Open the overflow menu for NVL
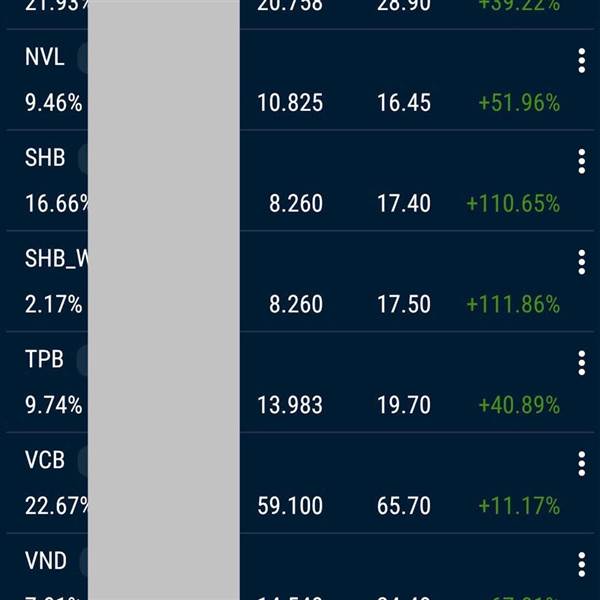 [x=581, y=61]
